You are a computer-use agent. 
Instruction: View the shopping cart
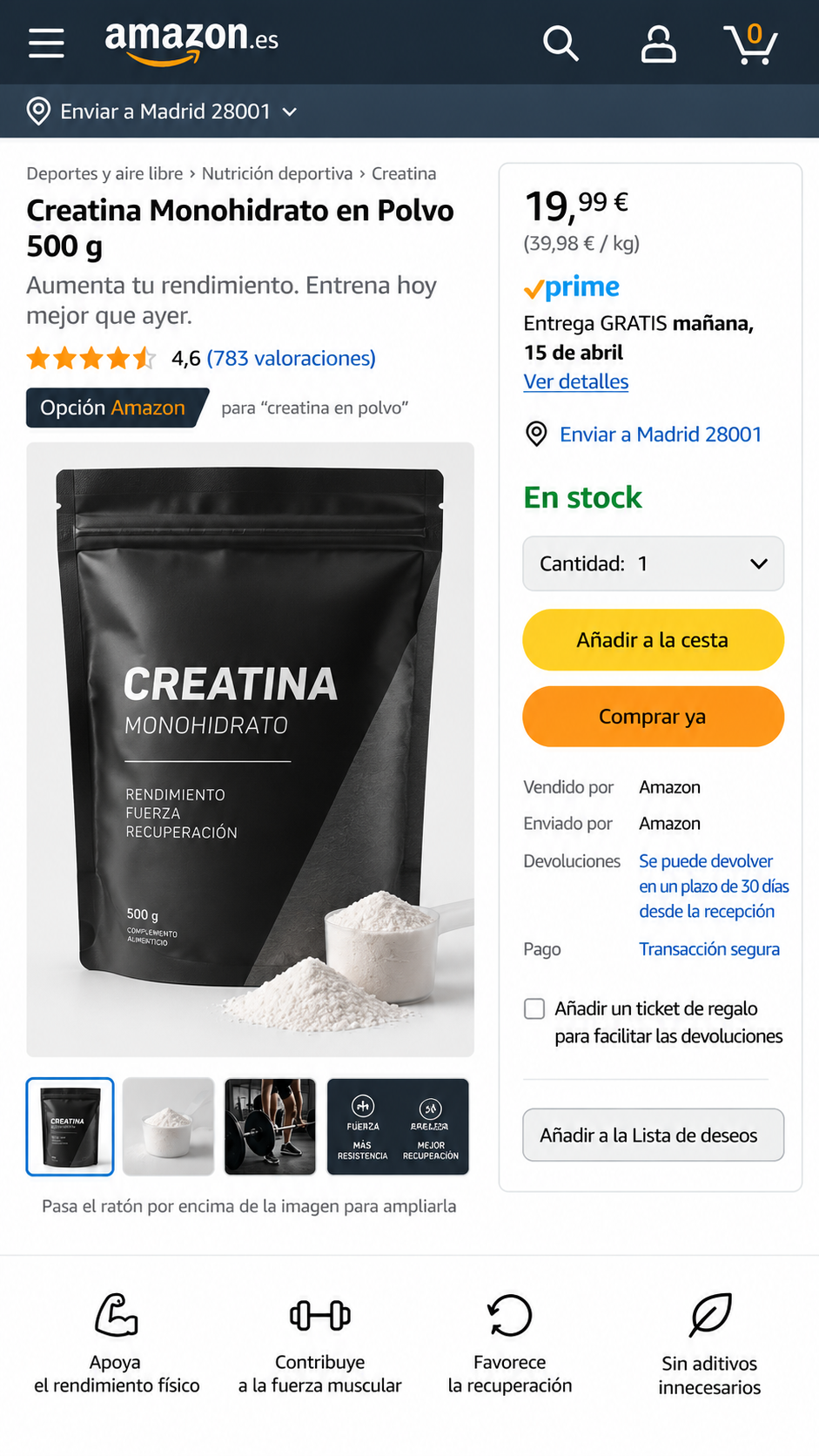click(750, 43)
